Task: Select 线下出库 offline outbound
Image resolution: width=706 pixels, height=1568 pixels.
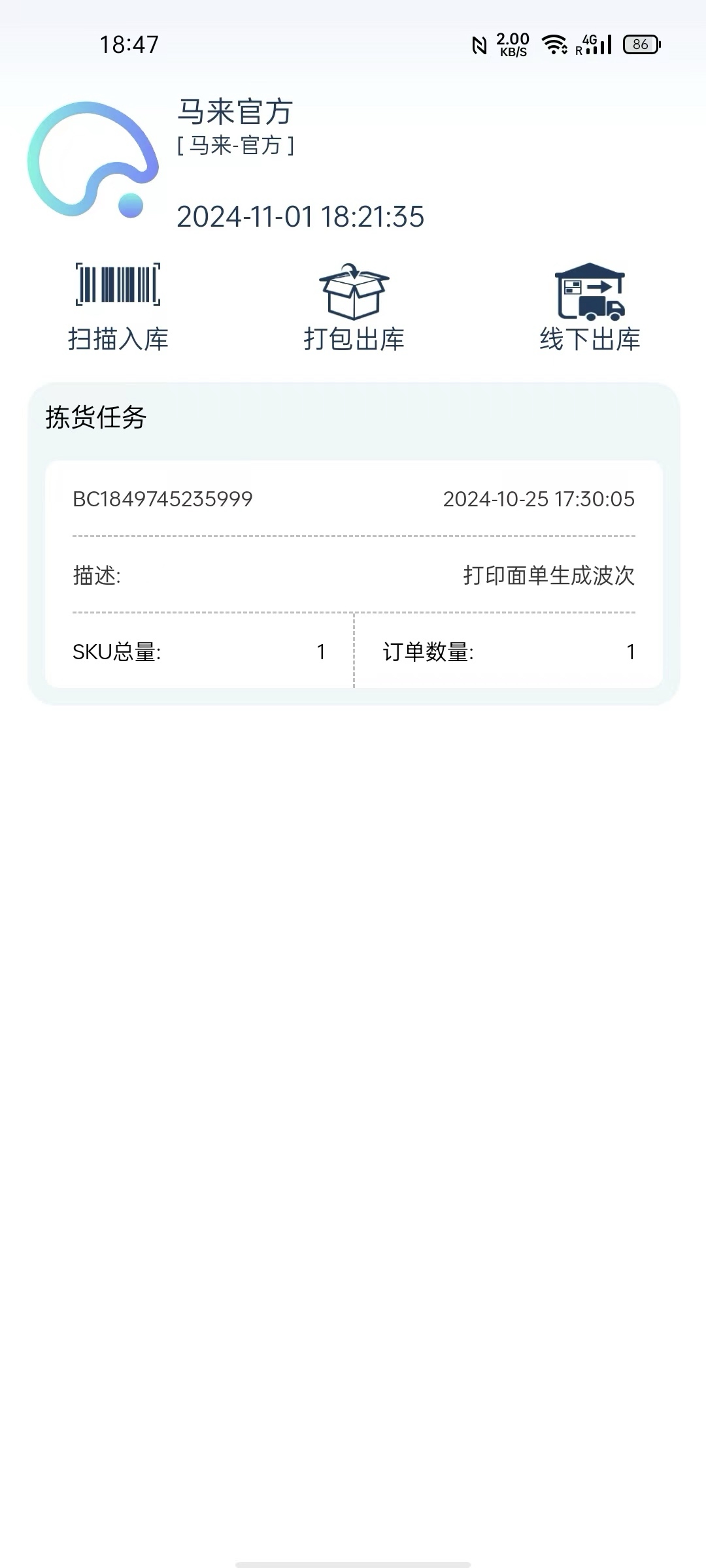Action: [590, 307]
